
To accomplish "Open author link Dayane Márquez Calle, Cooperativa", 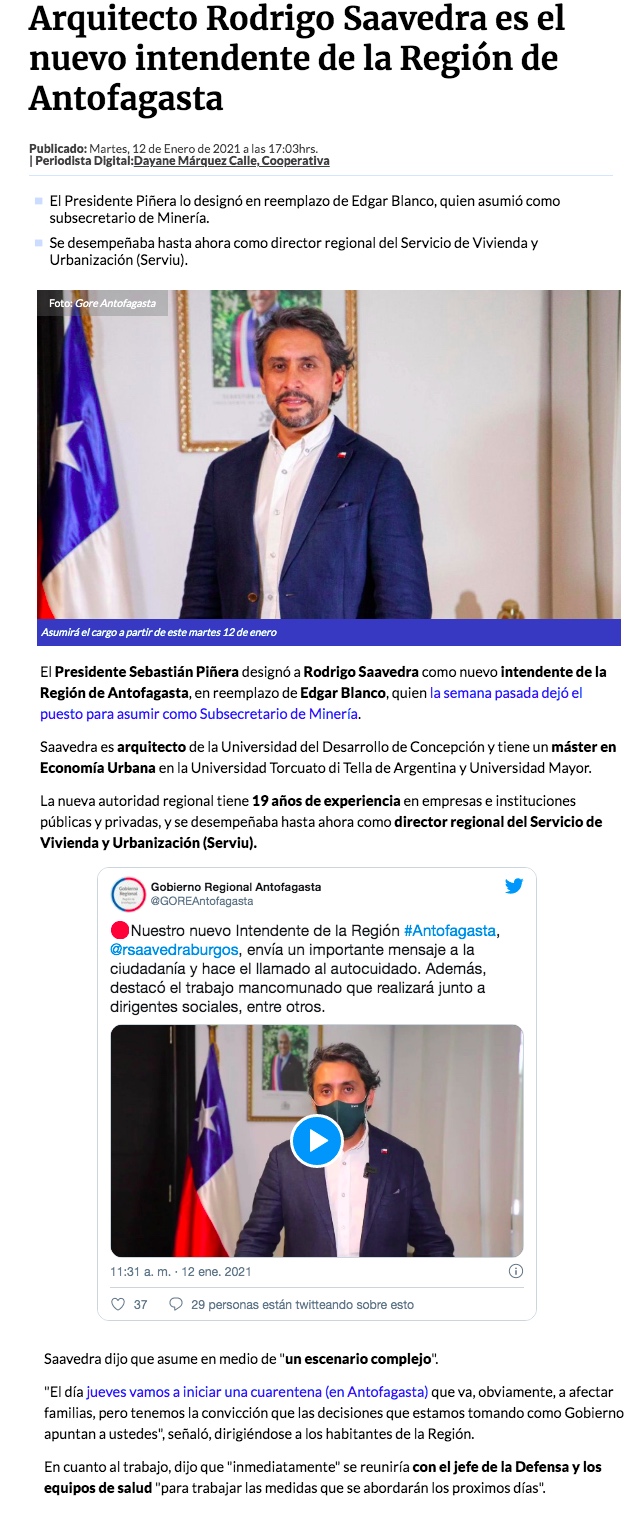I will click(231, 161).
